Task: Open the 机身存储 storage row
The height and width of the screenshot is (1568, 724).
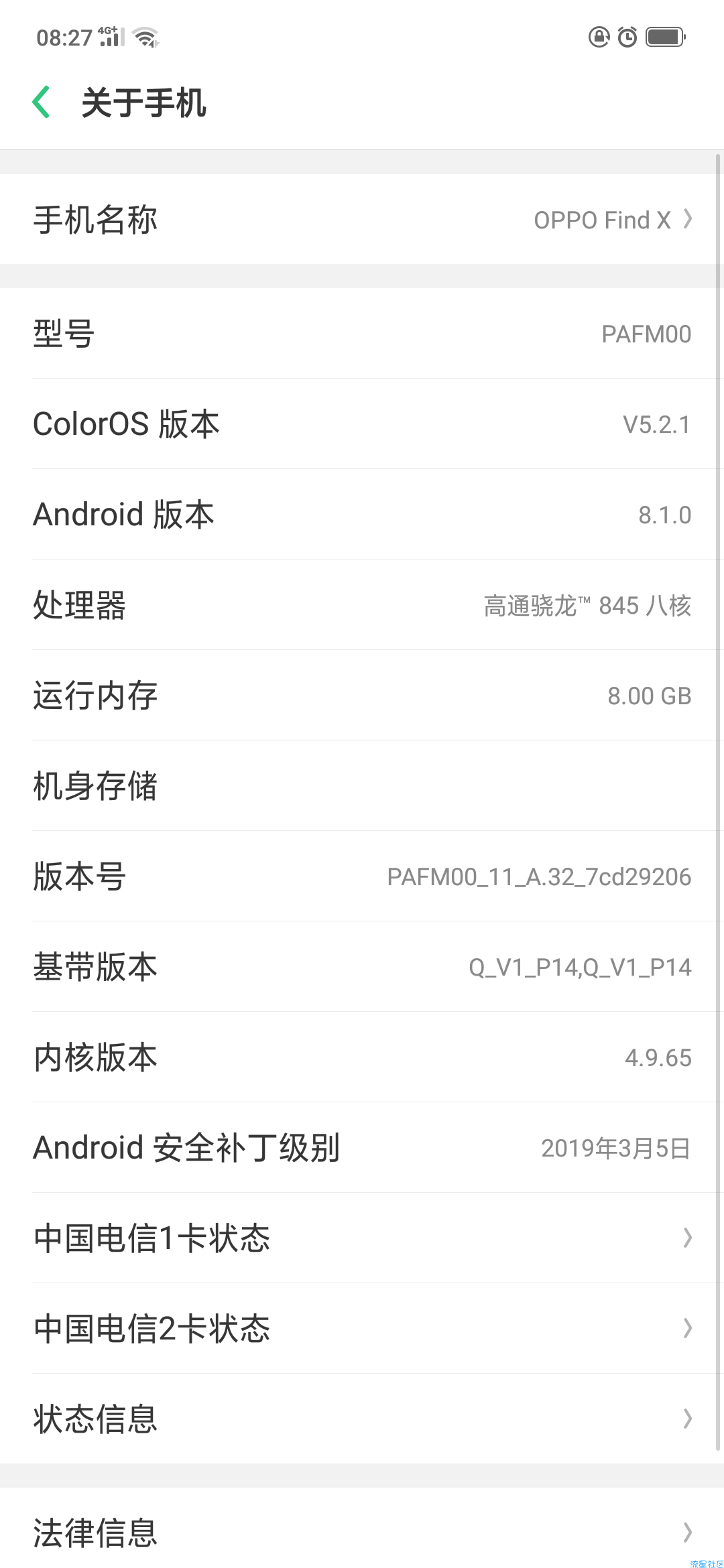Action: coord(362,785)
